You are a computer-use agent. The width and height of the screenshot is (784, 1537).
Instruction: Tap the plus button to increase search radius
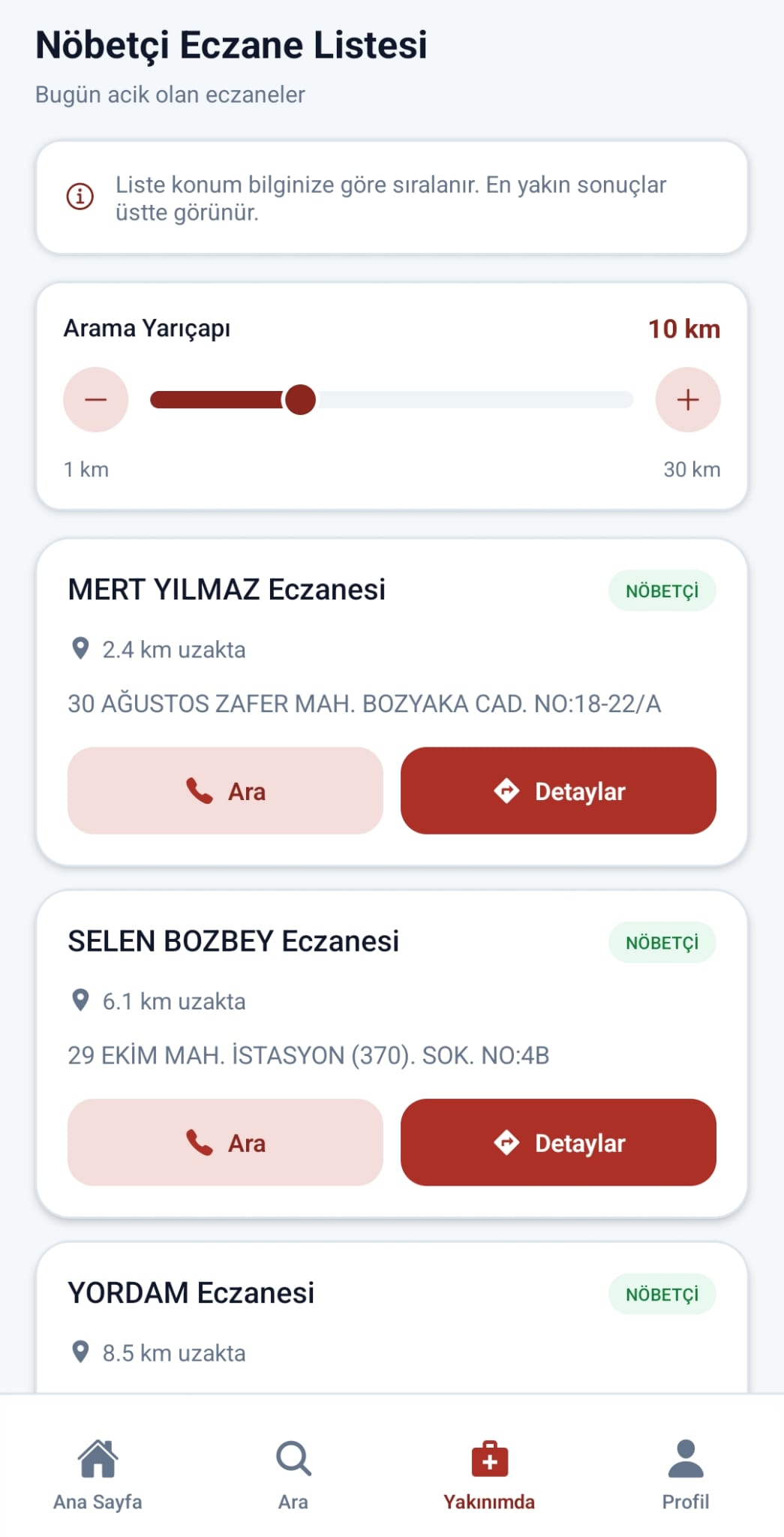pyautogui.click(x=687, y=400)
